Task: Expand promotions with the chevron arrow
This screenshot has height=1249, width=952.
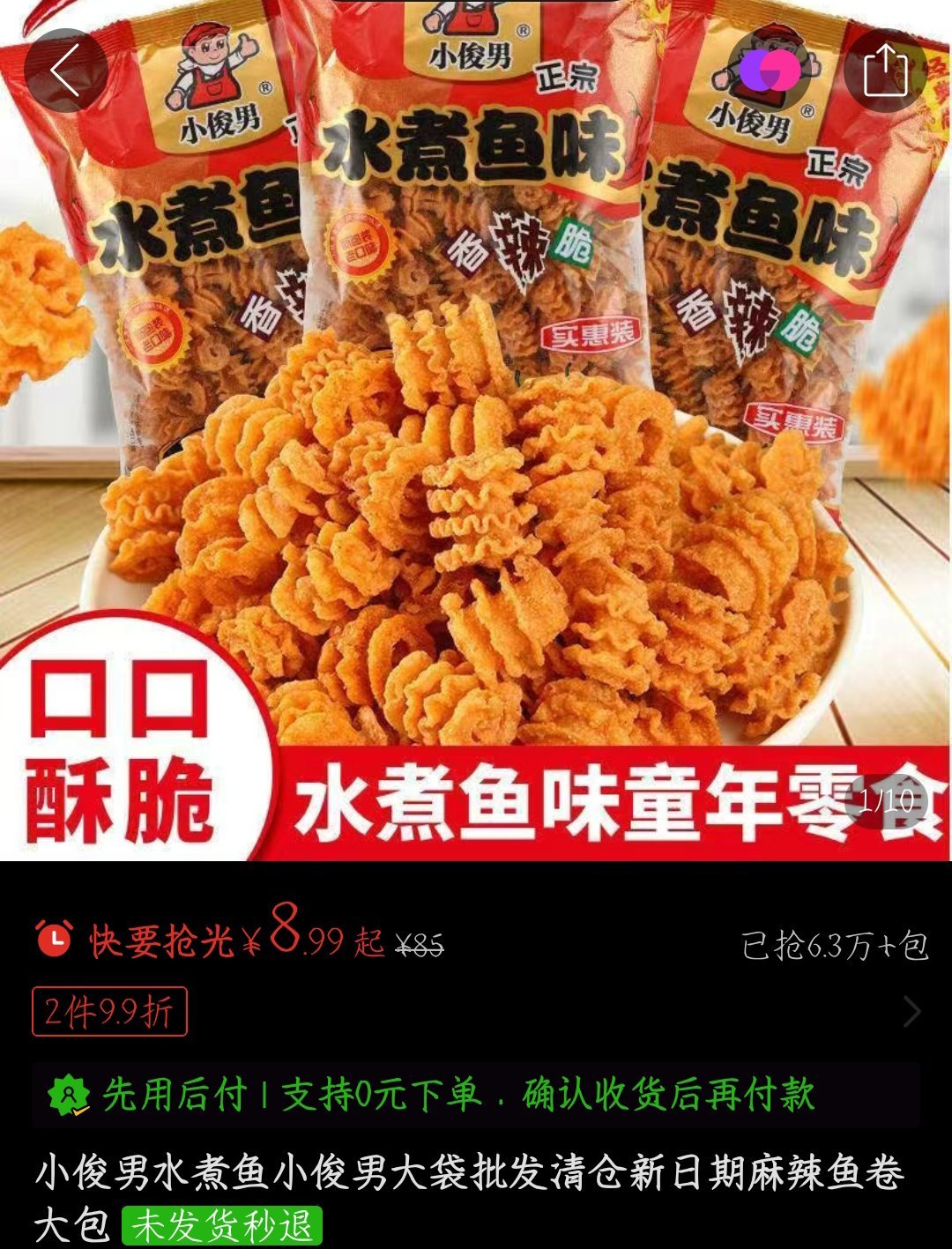Action: pos(912,1012)
